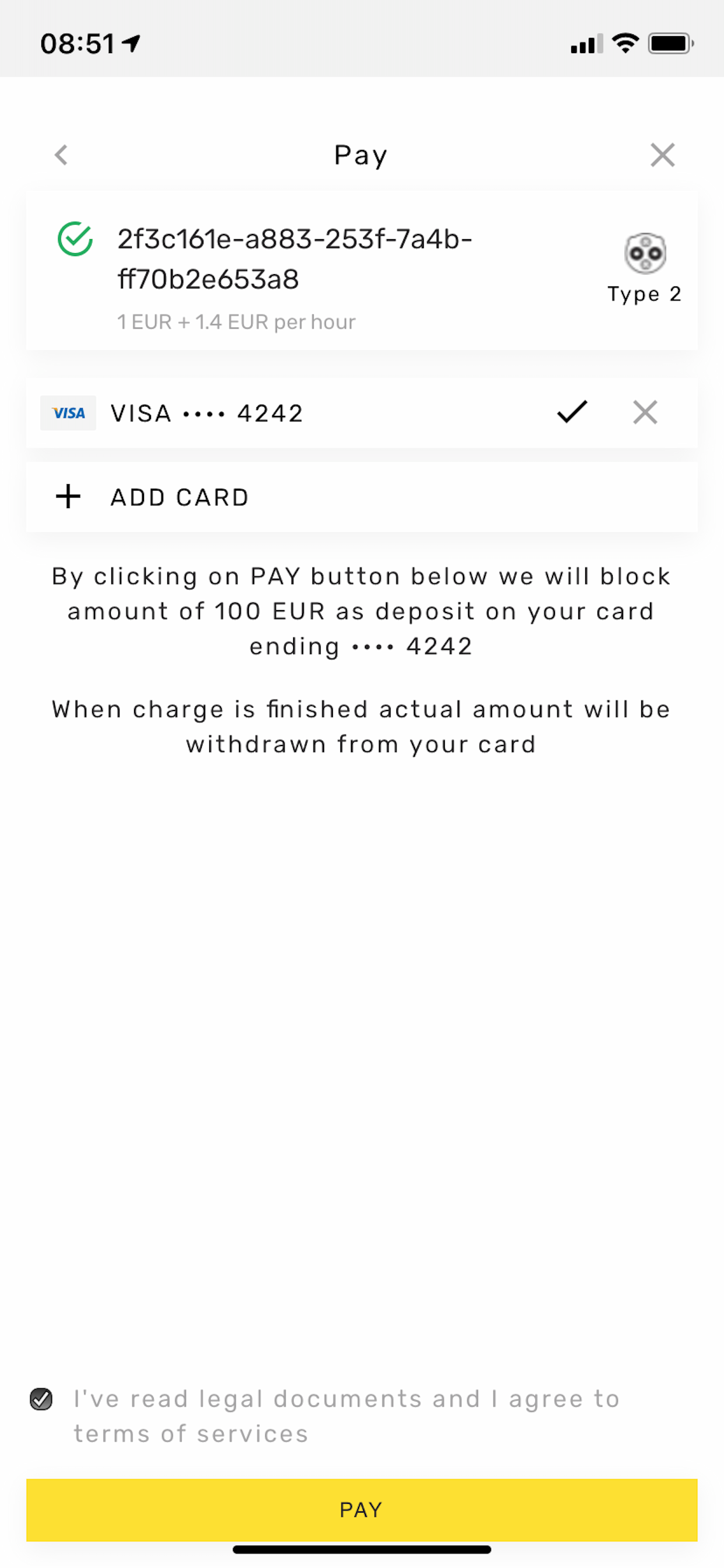Toggle the terms of services agreement checkbox
The width and height of the screenshot is (724, 1568).
pos(40,1400)
